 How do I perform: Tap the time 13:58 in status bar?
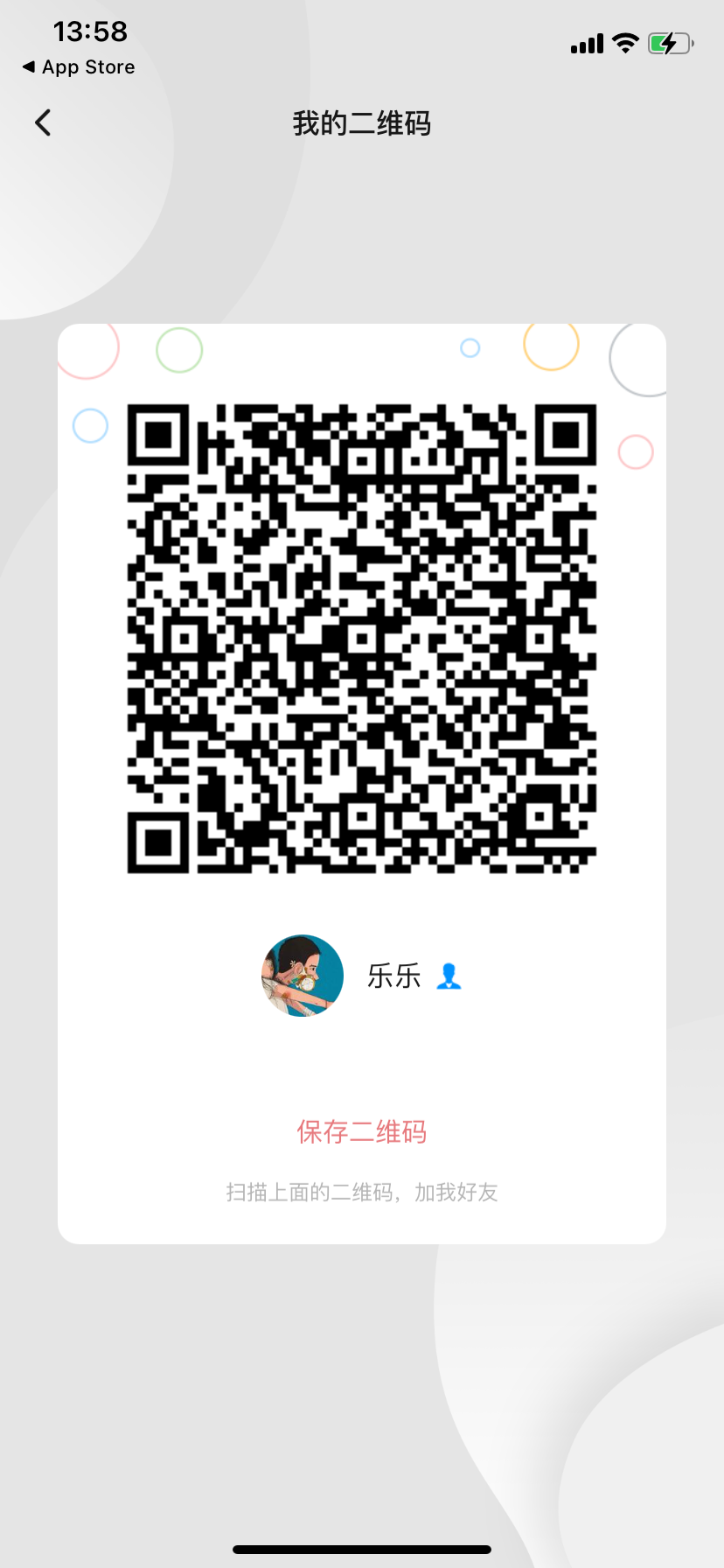91,31
